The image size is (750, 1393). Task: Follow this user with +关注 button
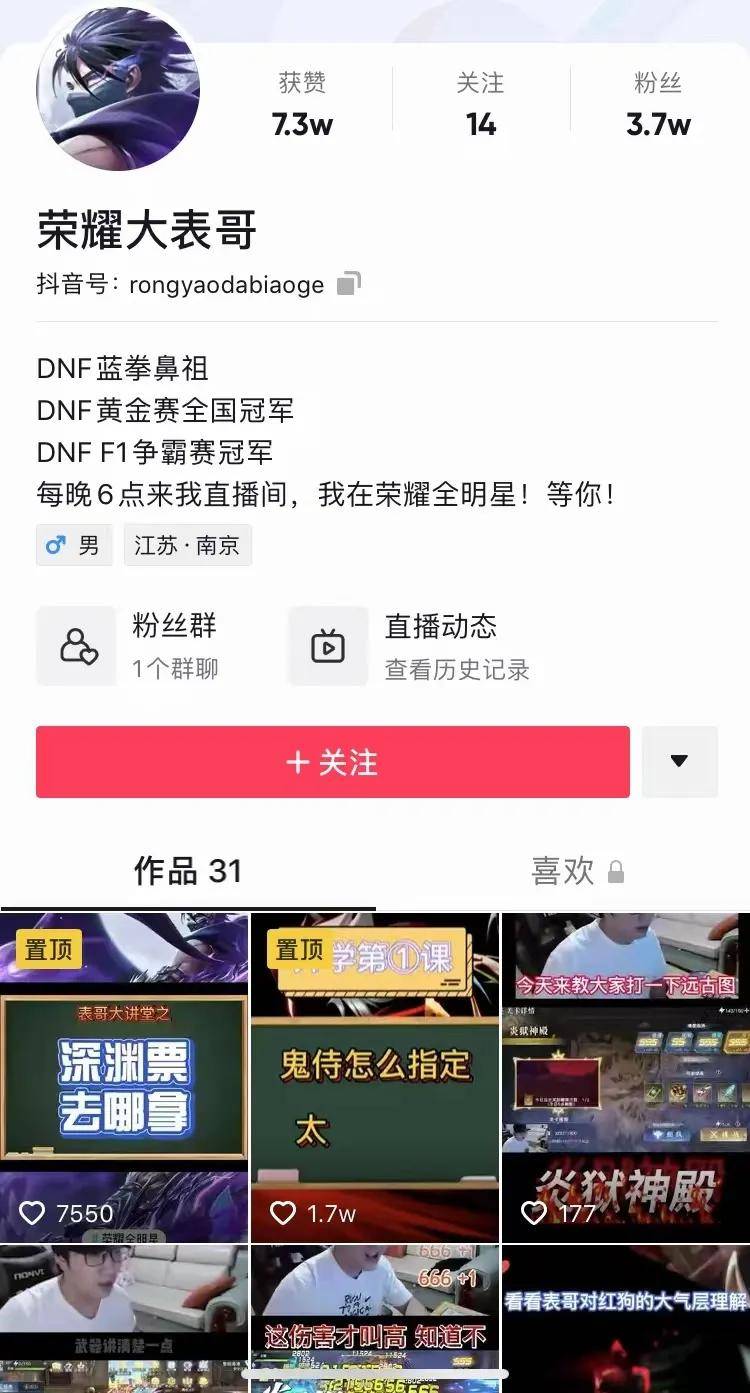333,762
